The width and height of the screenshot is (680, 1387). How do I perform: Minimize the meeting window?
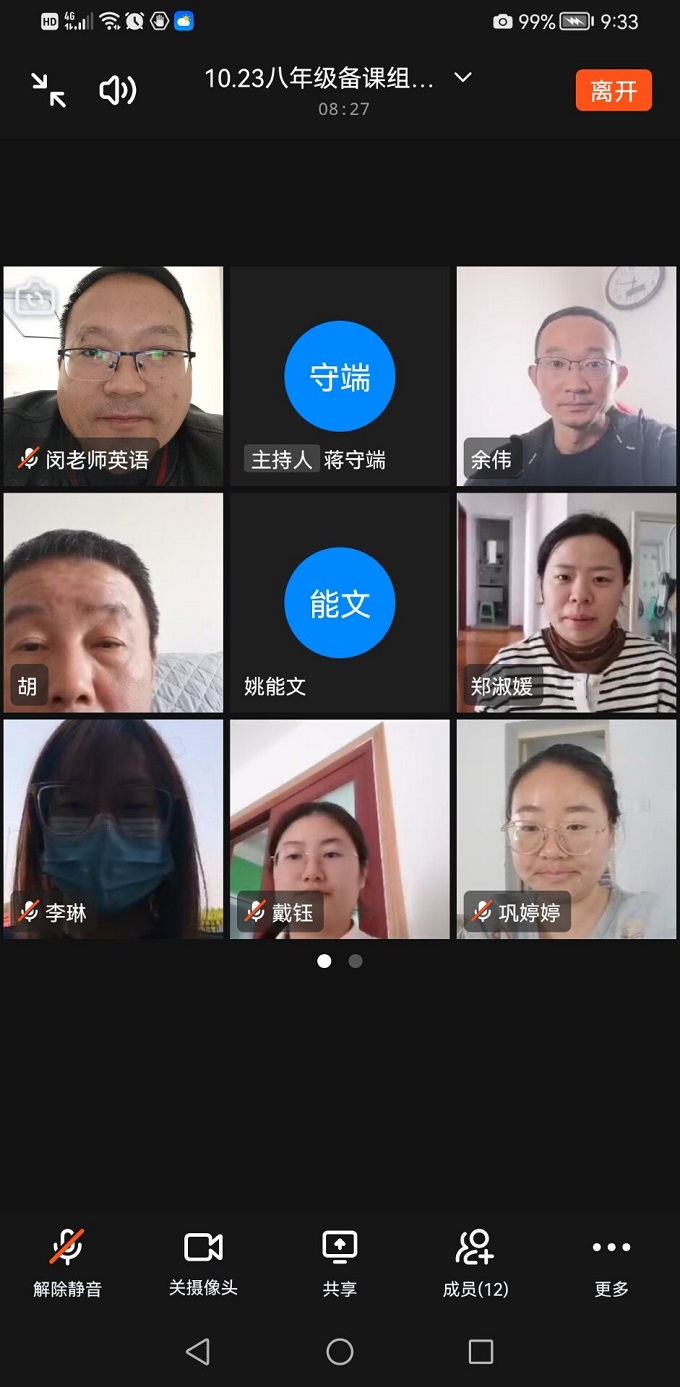(48, 91)
